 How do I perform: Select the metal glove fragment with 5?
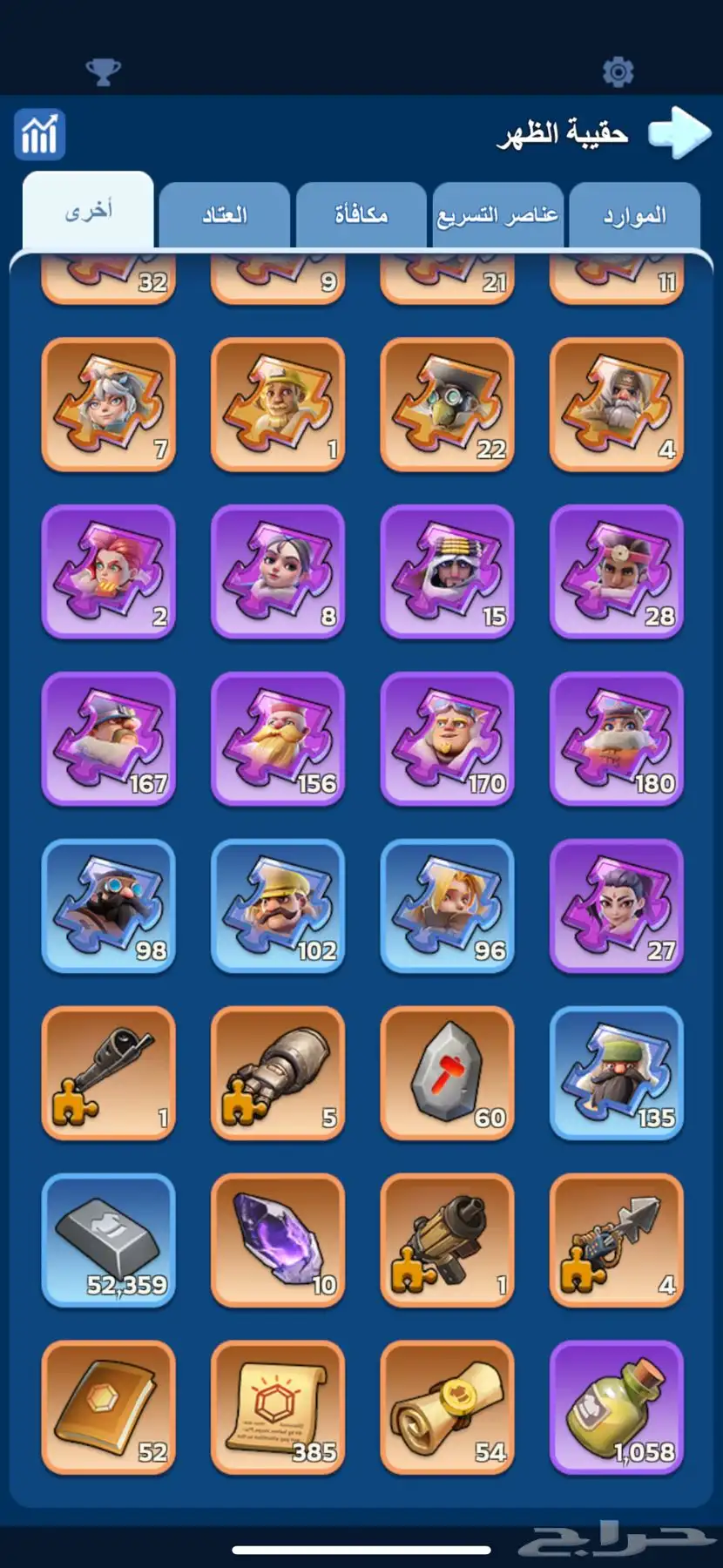click(278, 1073)
